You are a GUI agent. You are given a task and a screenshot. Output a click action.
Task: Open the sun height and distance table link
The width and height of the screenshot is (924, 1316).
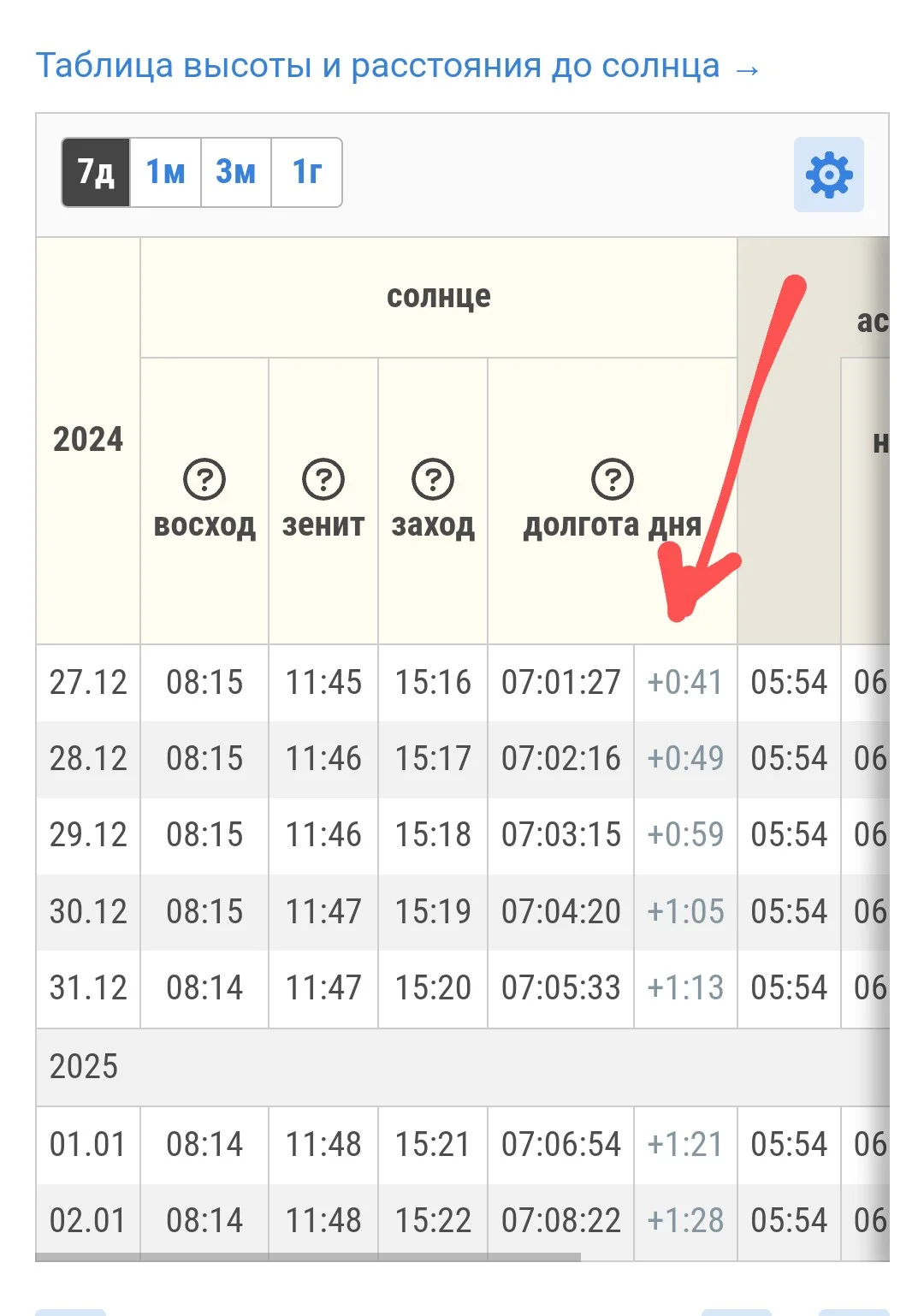tap(397, 66)
